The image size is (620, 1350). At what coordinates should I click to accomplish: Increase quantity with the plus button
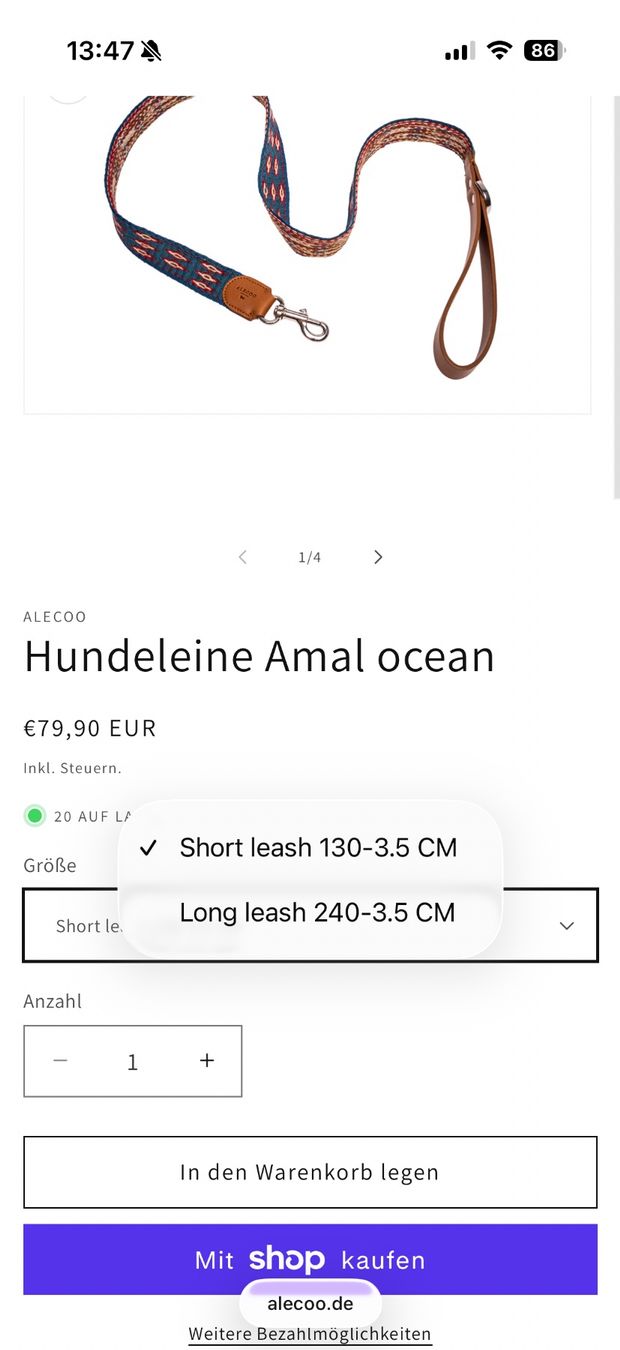click(x=207, y=1061)
